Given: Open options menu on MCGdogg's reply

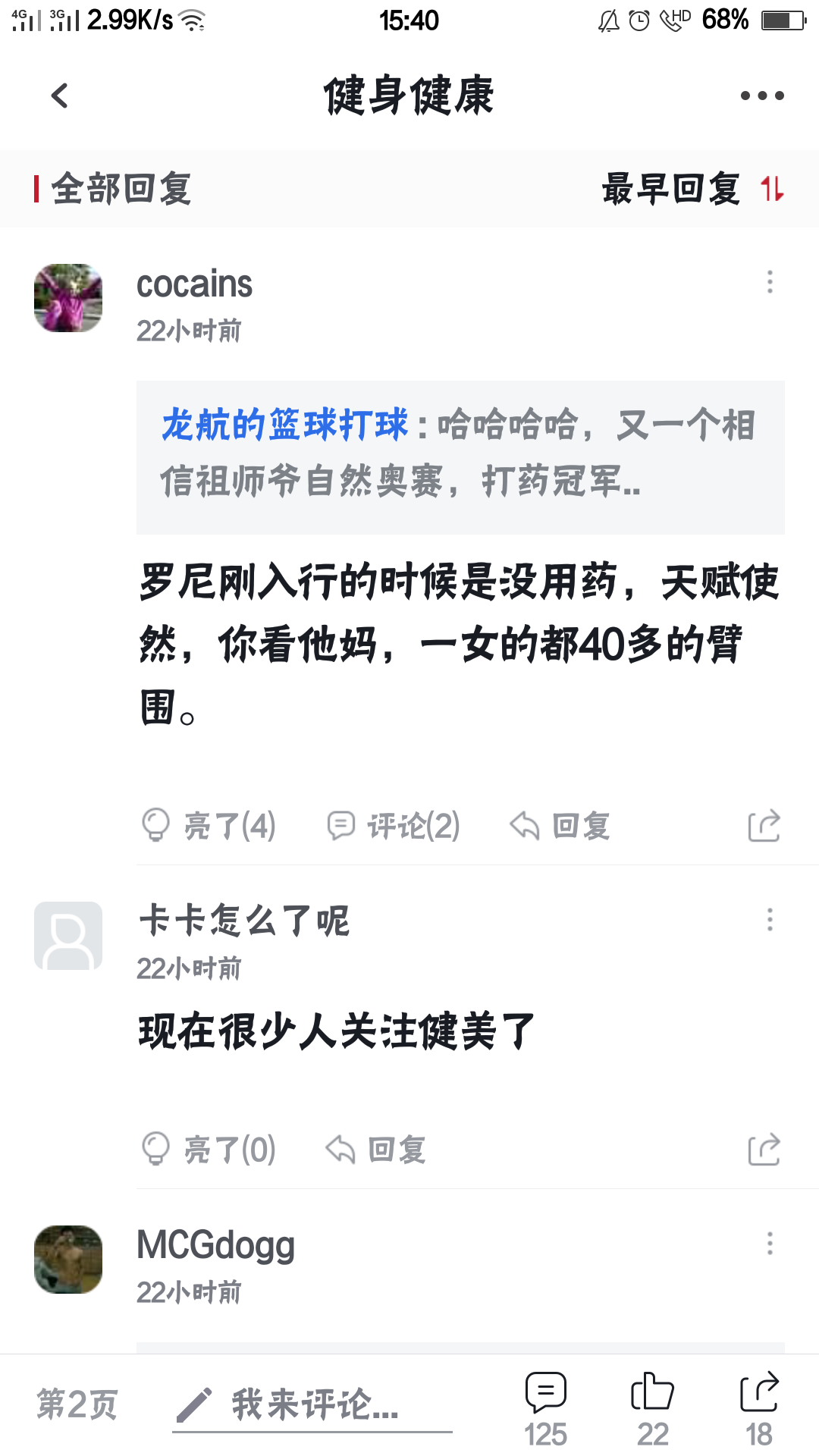Looking at the screenshot, I should pyautogui.click(x=770, y=1244).
